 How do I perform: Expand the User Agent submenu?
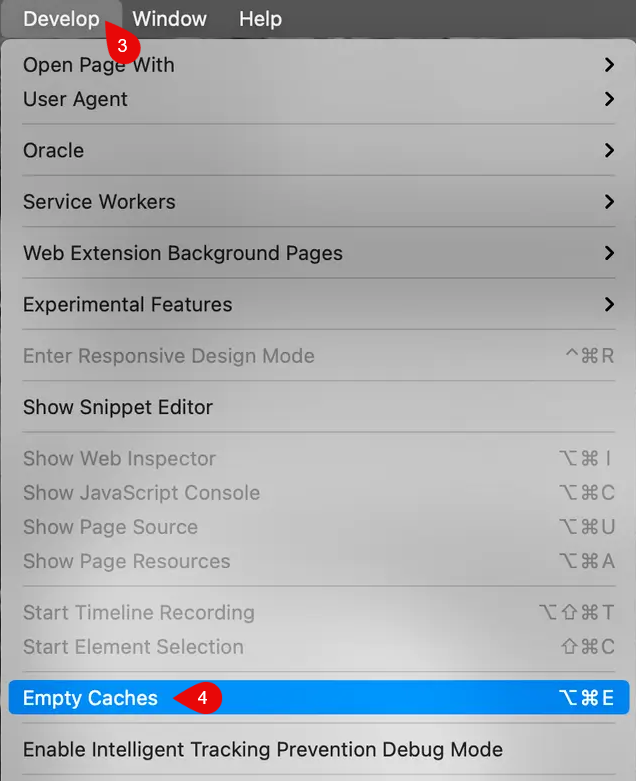(x=75, y=99)
